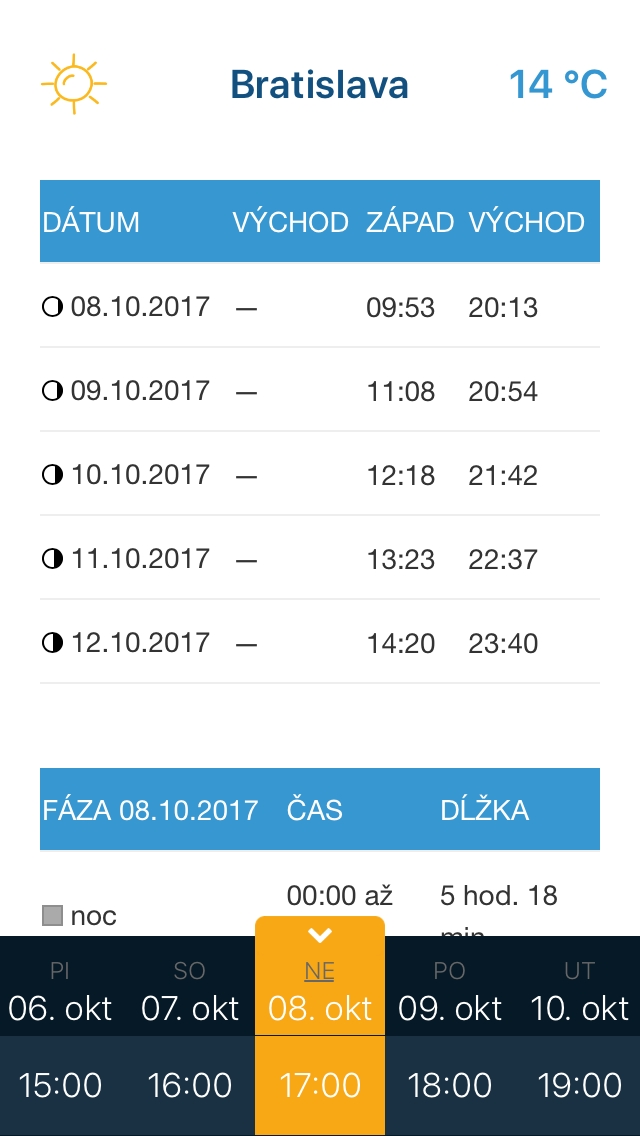Choose the 15:00 hour slot
Image resolution: width=640 pixels, height=1136 pixels.
(60, 1085)
